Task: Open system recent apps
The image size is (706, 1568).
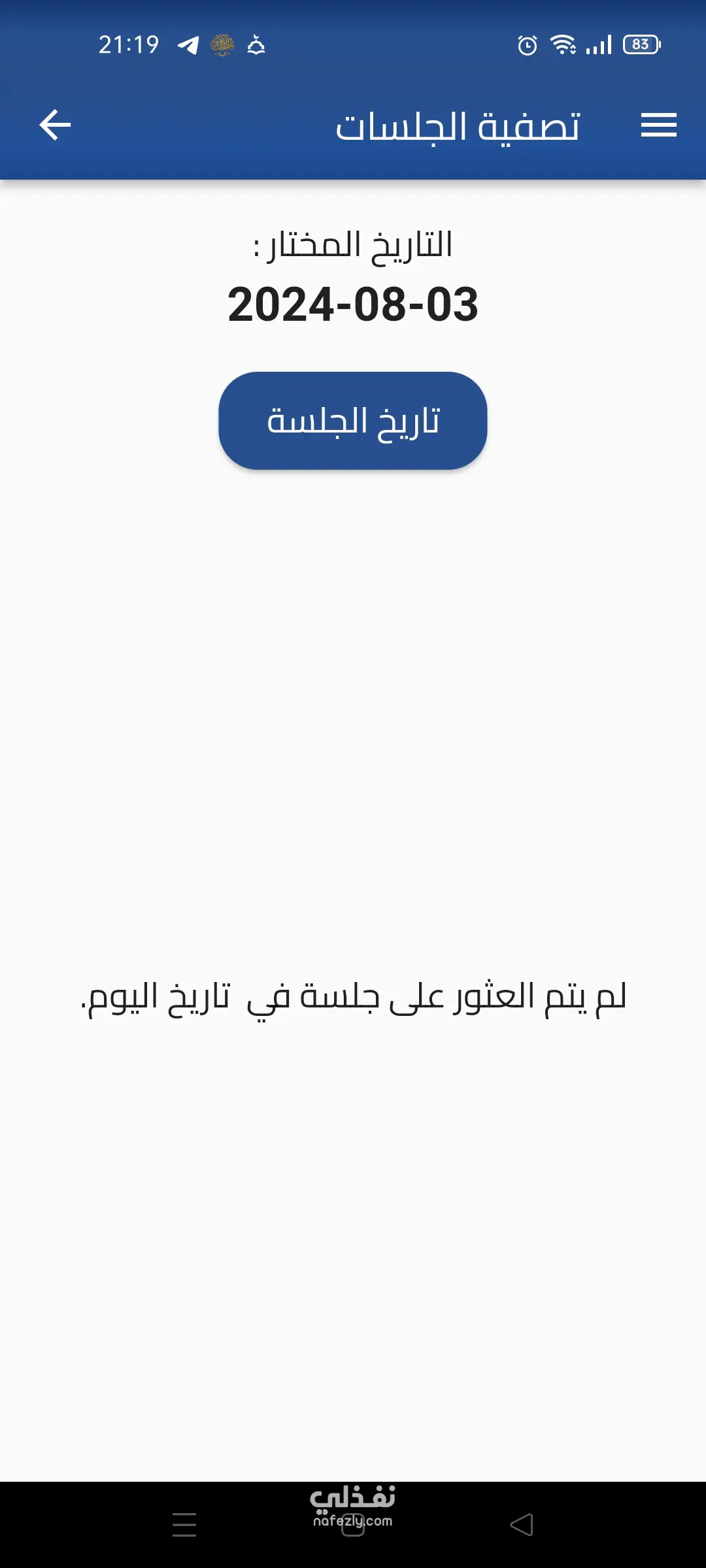Action: [184, 1525]
